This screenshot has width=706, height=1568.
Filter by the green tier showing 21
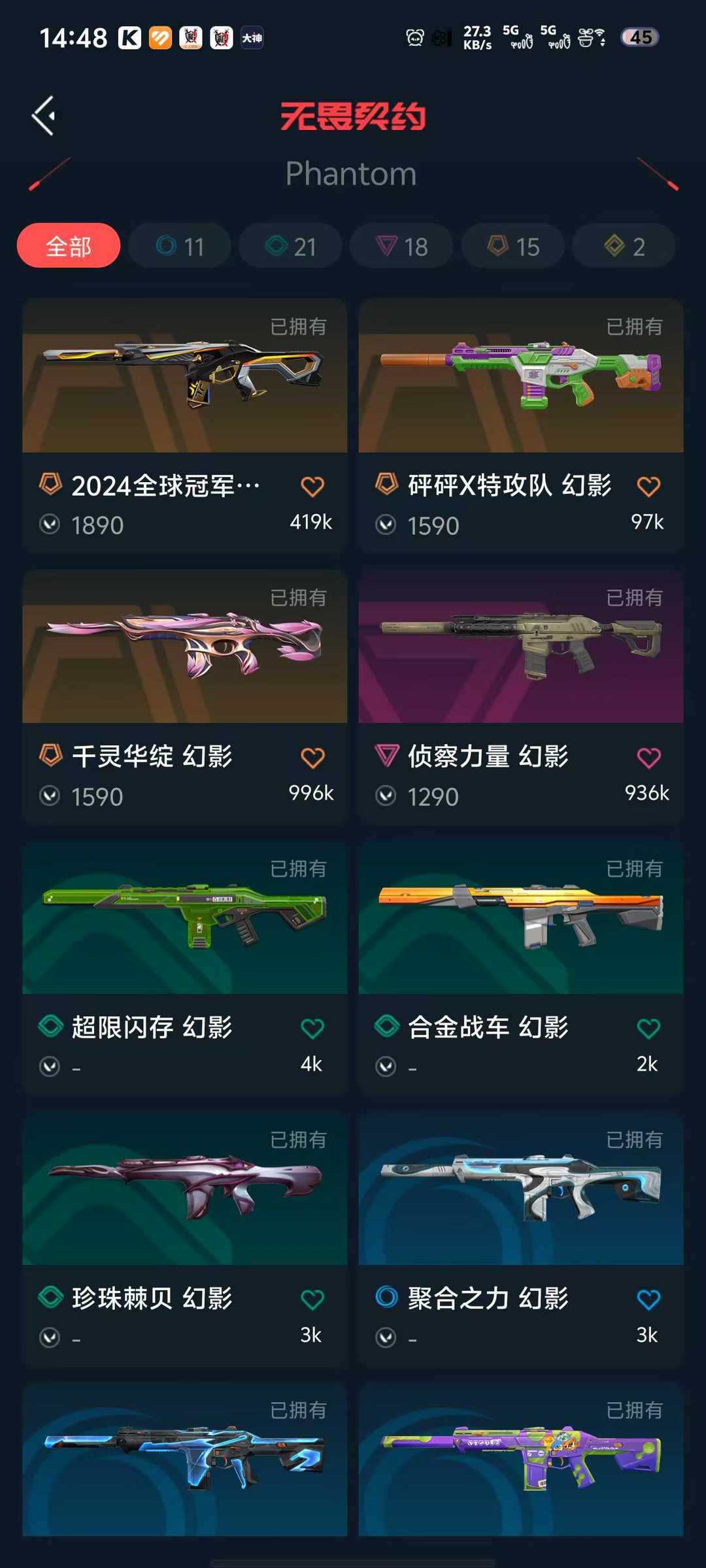[x=290, y=246]
